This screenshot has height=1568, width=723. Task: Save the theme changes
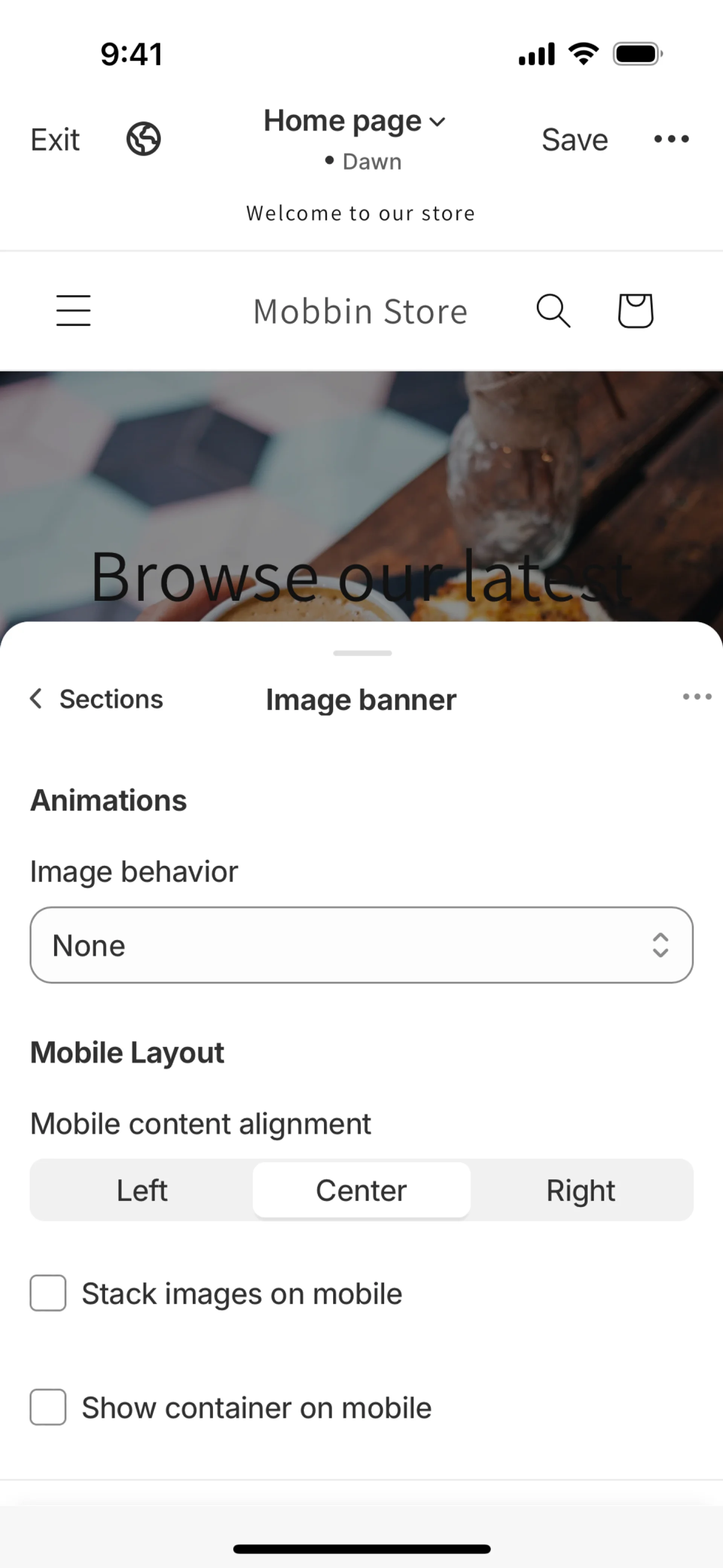(x=575, y=139)
